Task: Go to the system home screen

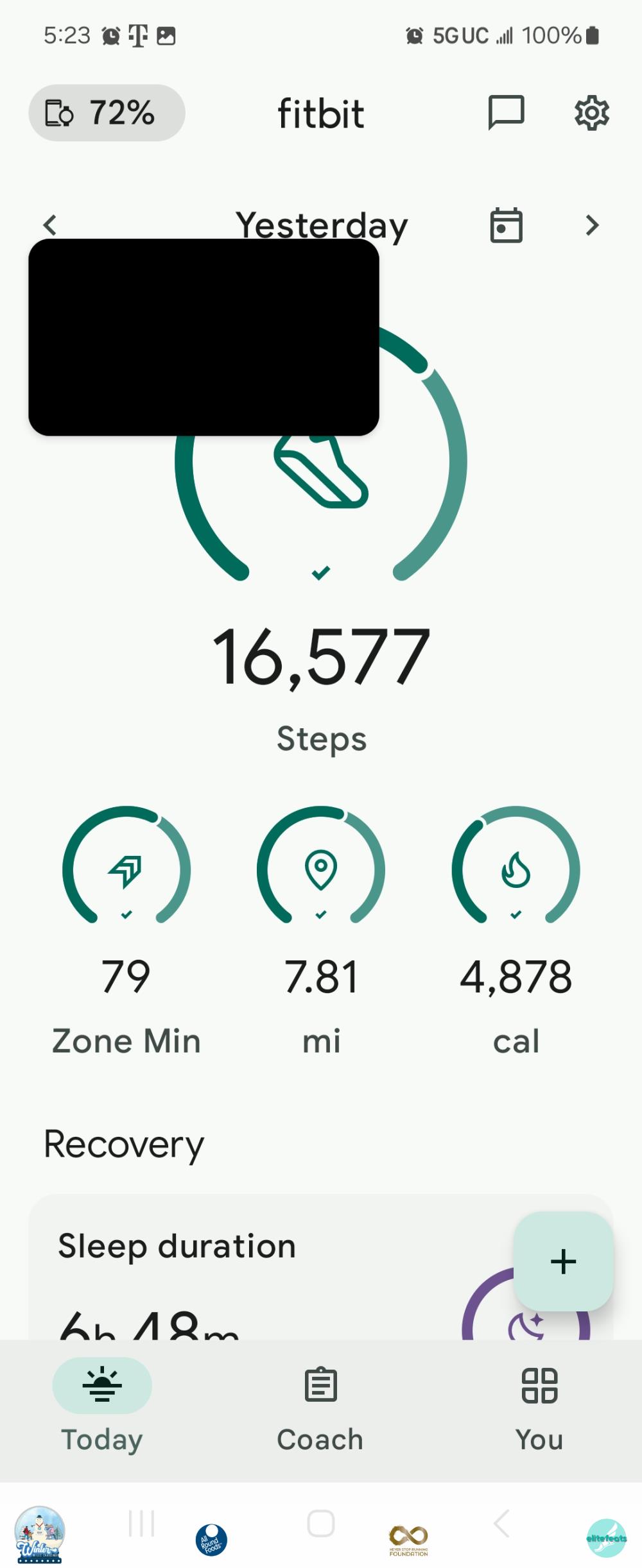Action: (320, 1522)
